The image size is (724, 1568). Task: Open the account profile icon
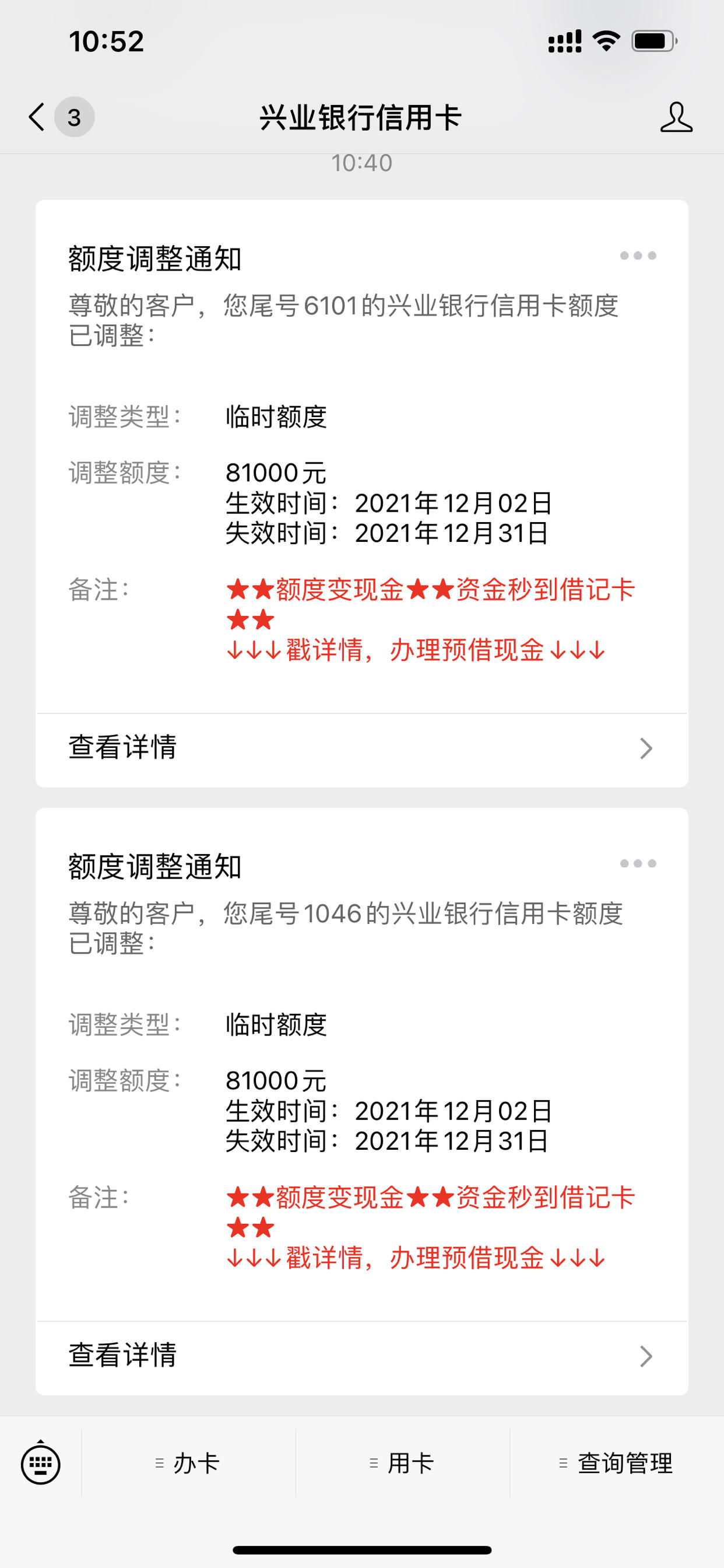(676, 117)
